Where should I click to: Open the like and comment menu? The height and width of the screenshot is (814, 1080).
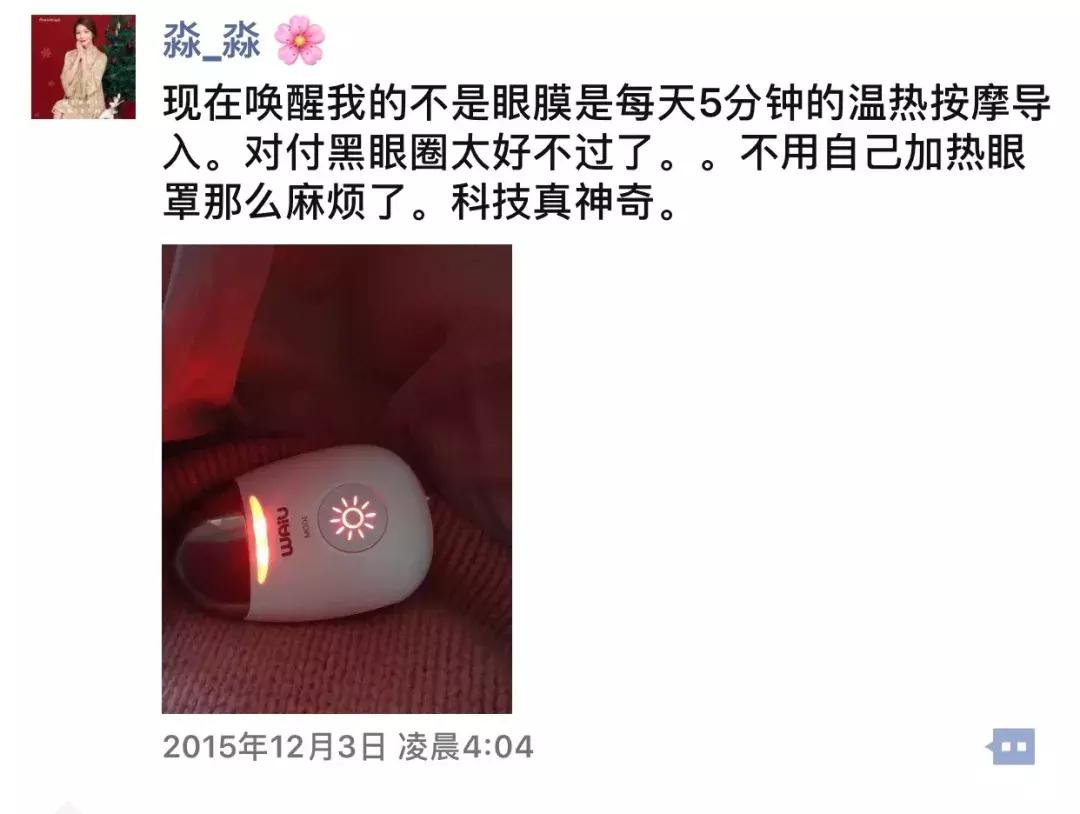[1012, 746]
